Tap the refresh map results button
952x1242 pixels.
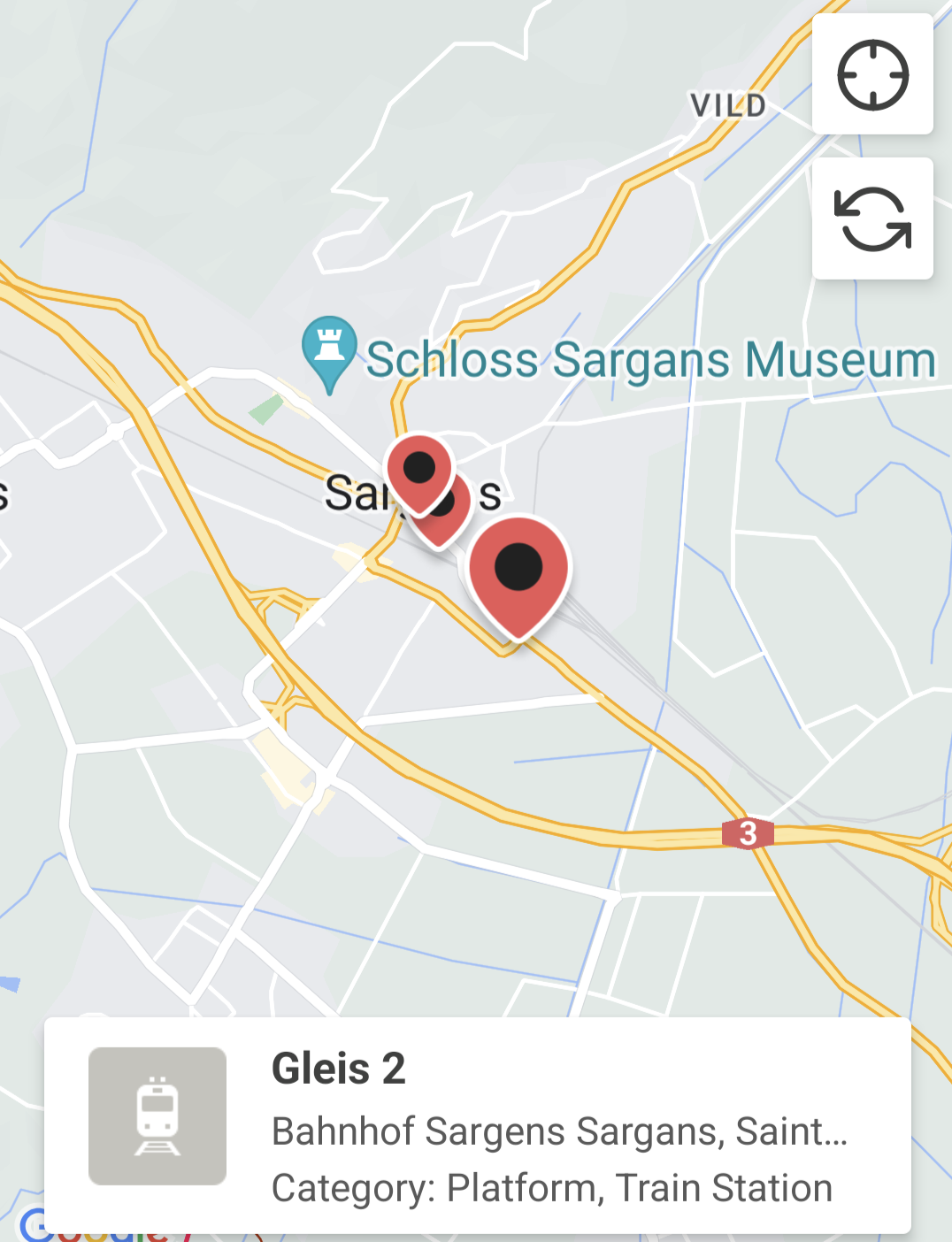[872, 218]
